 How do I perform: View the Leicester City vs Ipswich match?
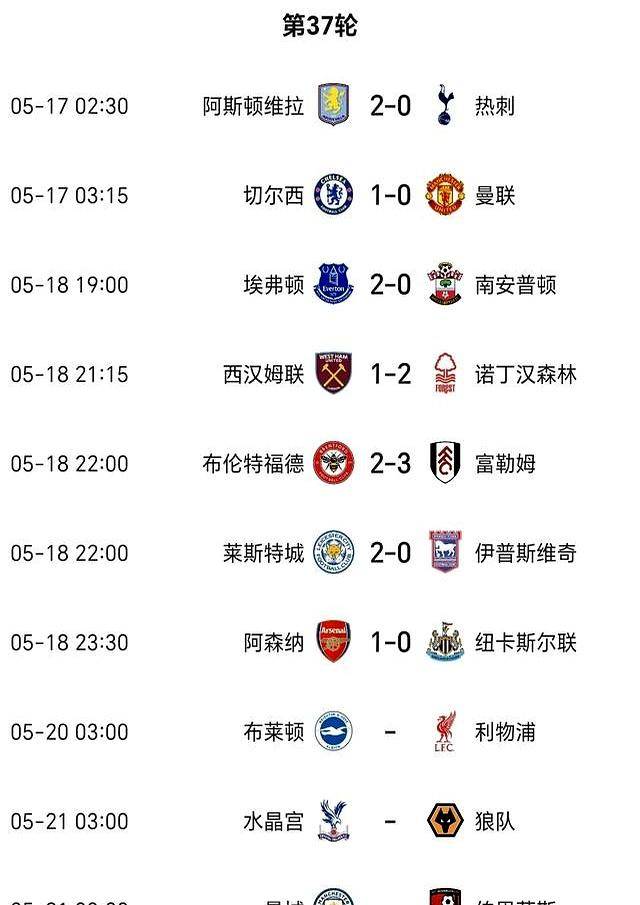(390, 553)
